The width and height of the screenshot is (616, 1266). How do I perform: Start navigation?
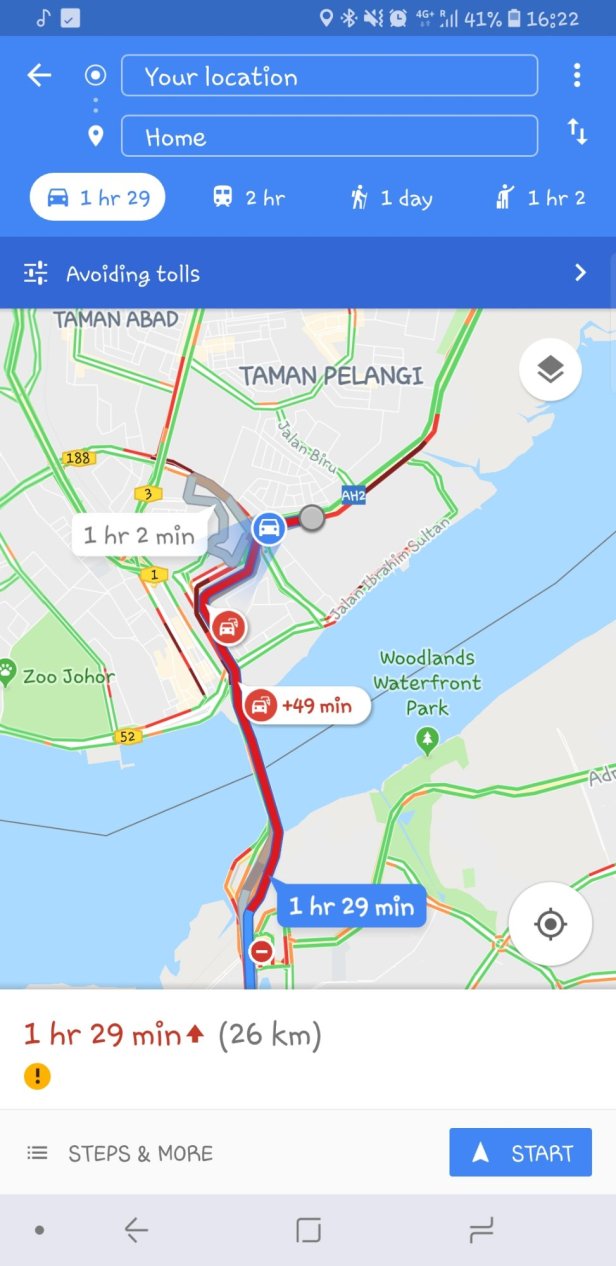click(x=520, y=1153)
